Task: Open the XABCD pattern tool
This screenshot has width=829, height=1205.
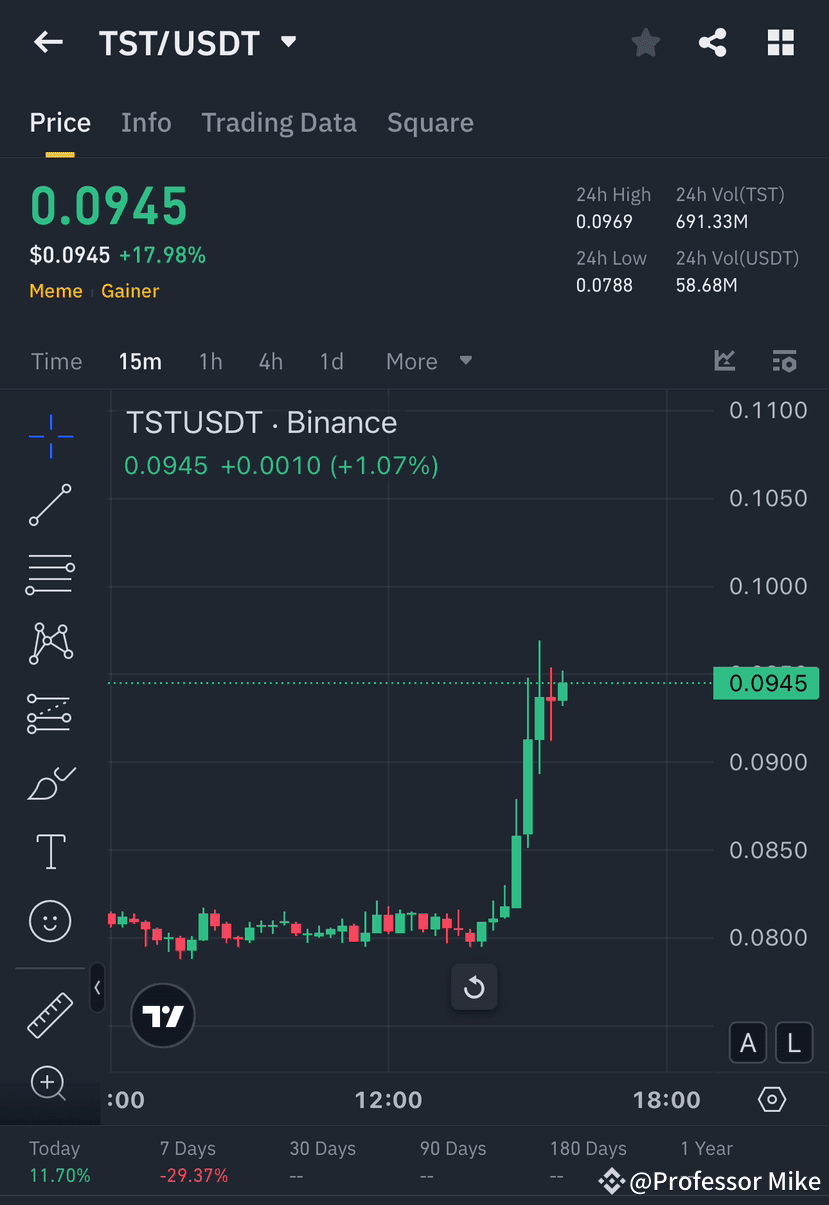Action: (50, 643)
